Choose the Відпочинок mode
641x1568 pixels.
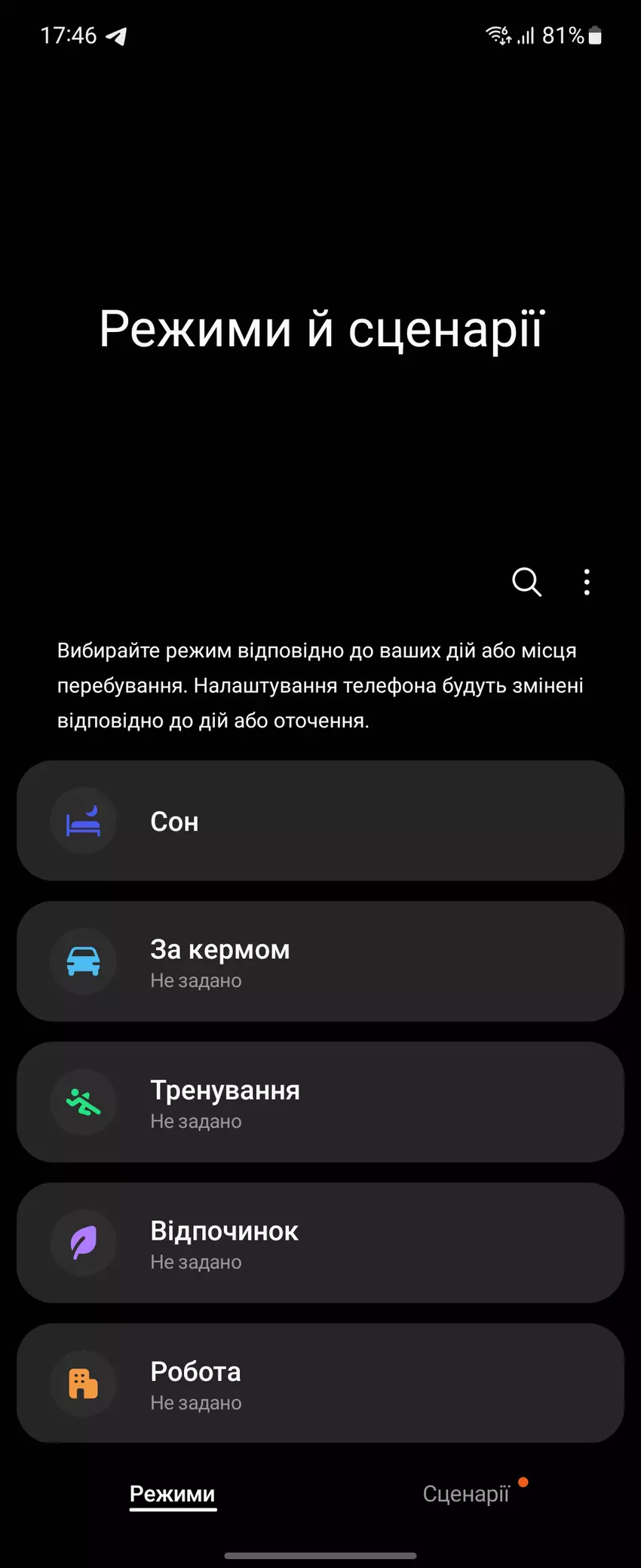click(320, 1243)
